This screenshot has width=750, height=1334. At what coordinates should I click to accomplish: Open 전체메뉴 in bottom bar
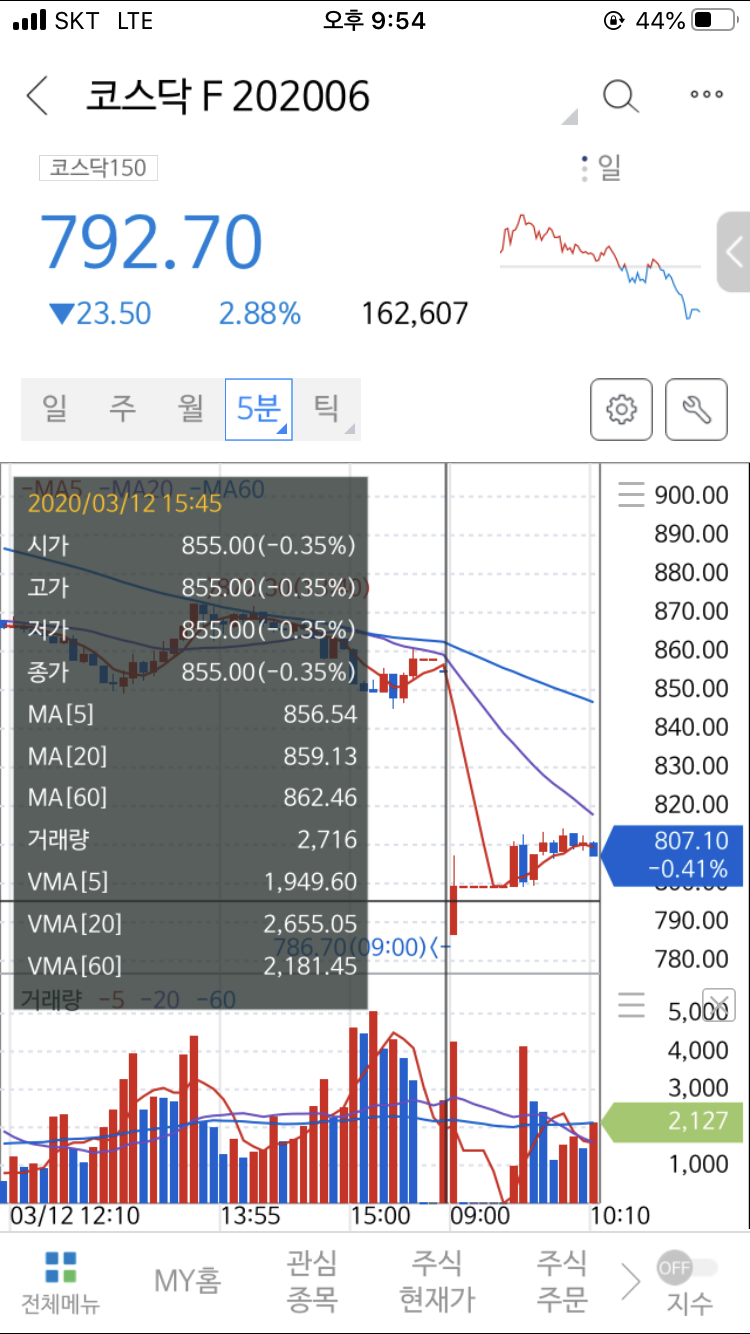[x=60, y=1280]
